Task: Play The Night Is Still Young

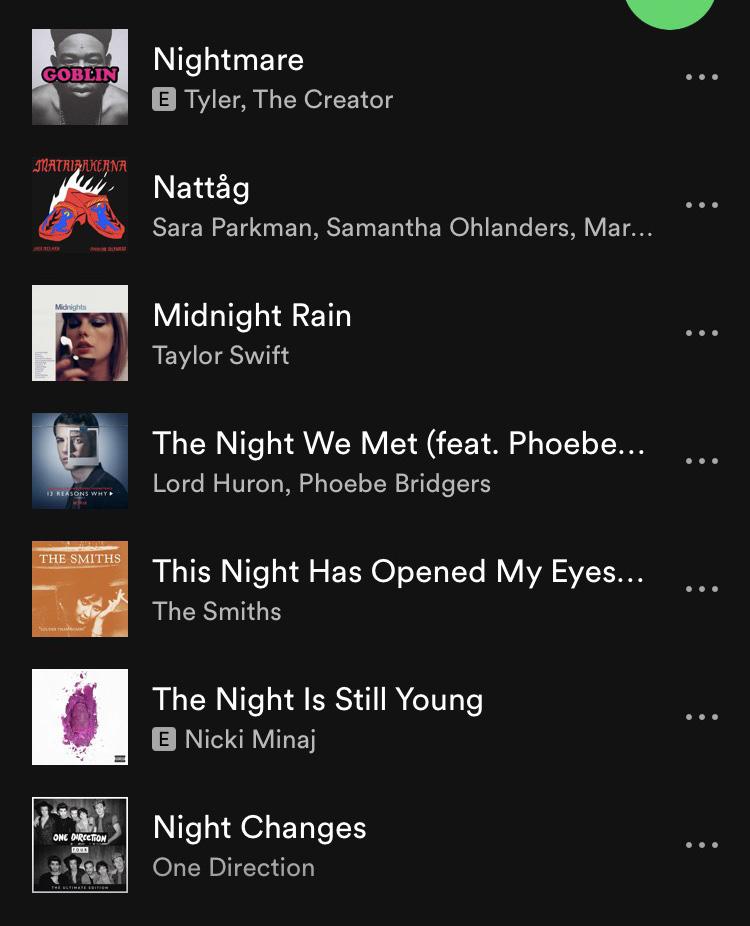Action: pos(317,700)
